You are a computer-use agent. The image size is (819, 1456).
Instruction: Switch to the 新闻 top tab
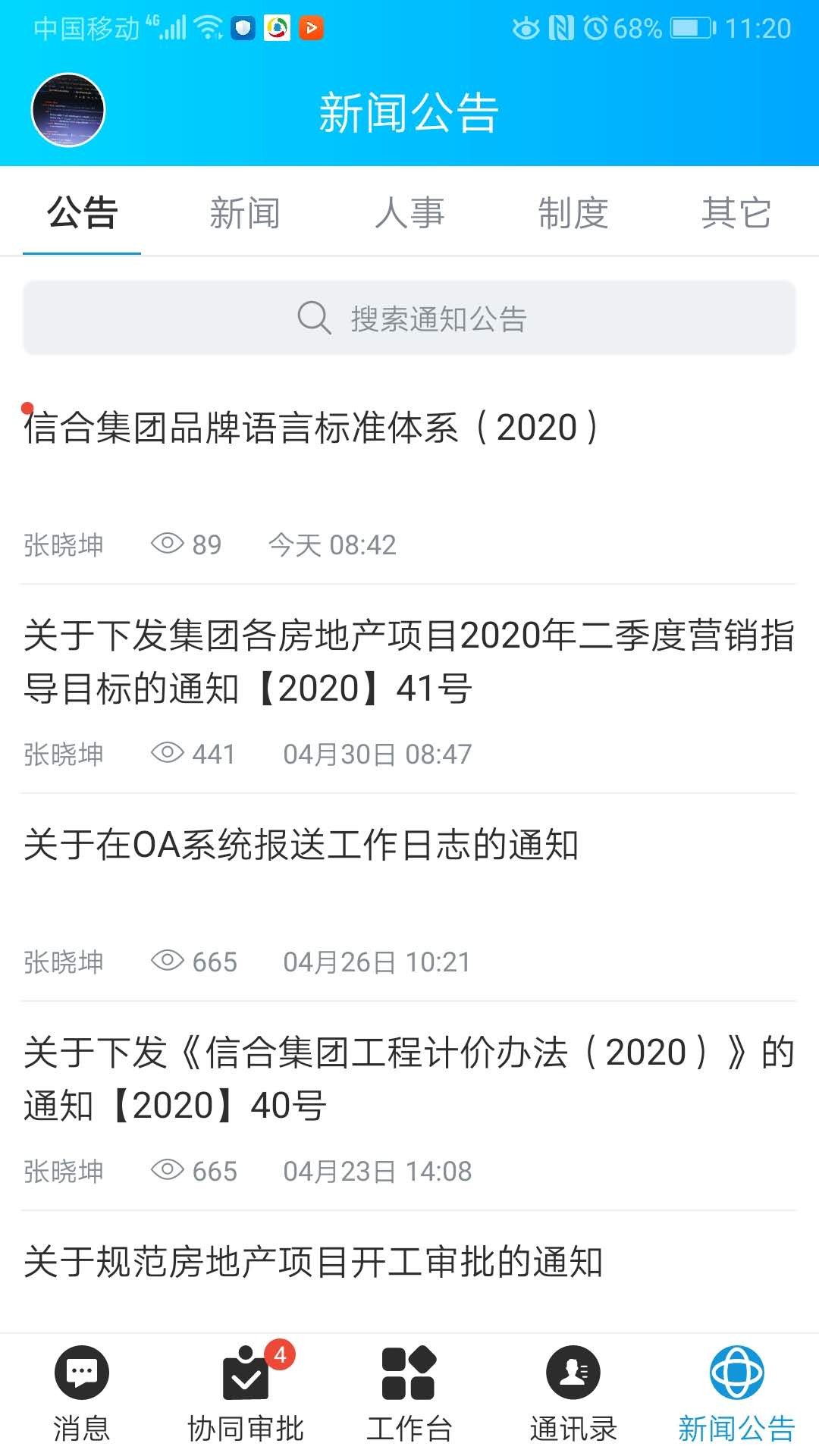tap(245, 213)
